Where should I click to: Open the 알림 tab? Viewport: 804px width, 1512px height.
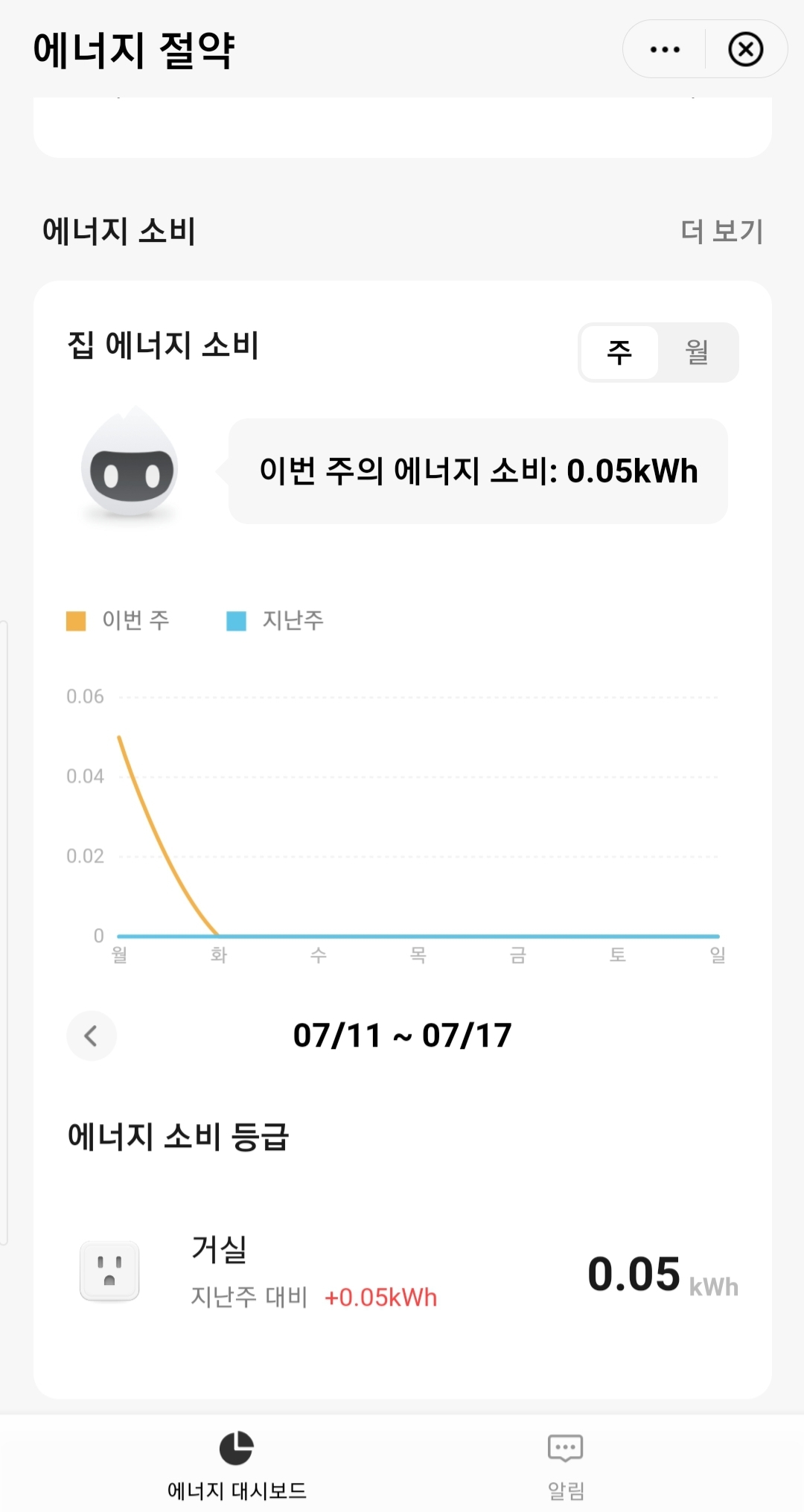click(x=566, y=1461)
